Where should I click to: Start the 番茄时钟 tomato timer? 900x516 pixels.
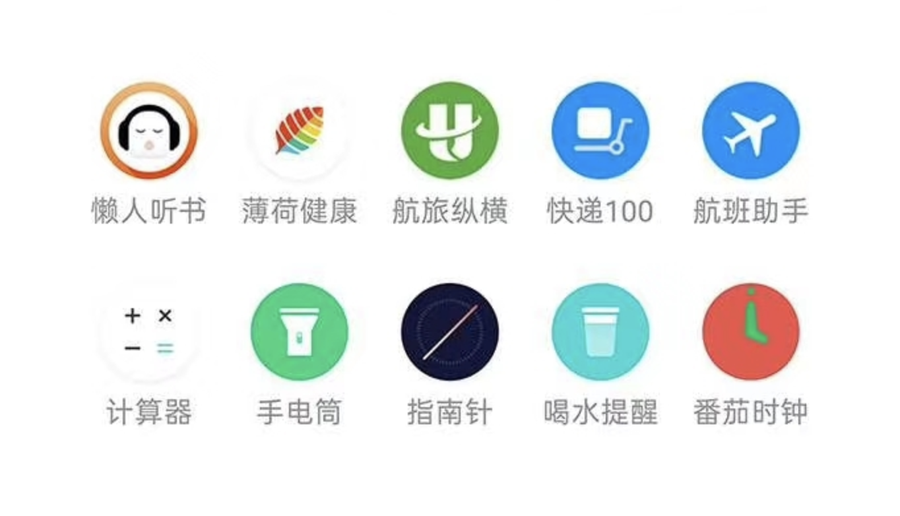click(x=751, y=332)
